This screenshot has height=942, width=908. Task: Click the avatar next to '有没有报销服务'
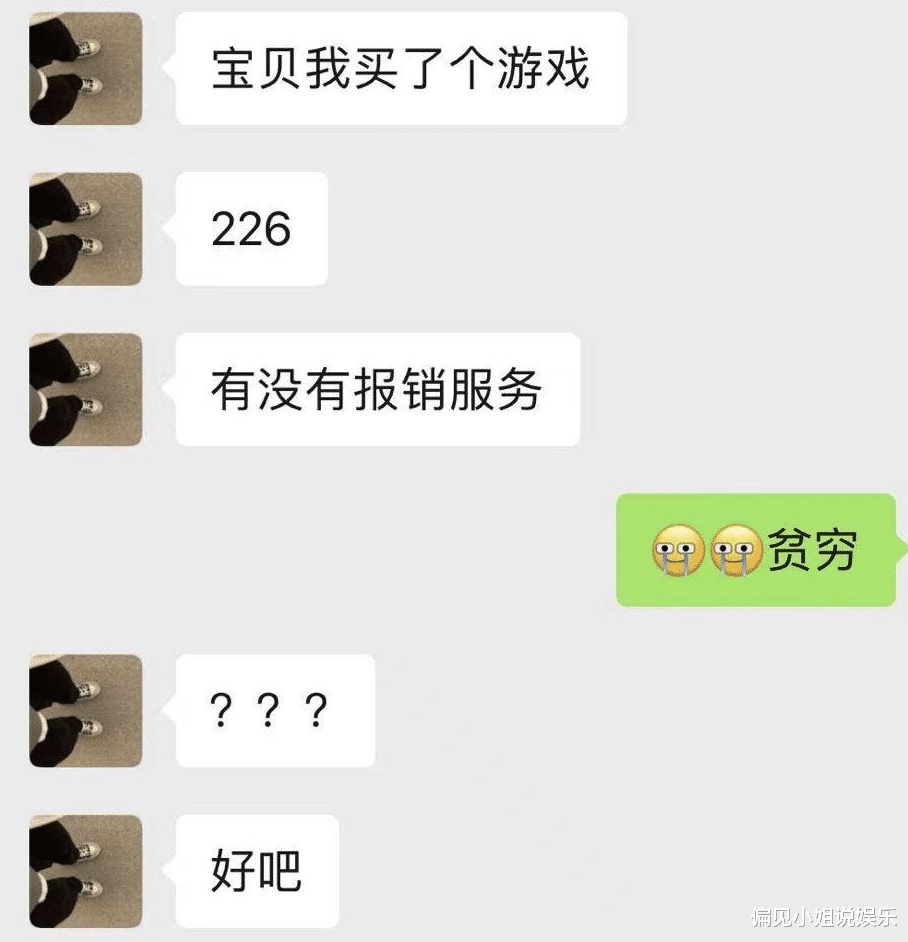pos(85,390)
